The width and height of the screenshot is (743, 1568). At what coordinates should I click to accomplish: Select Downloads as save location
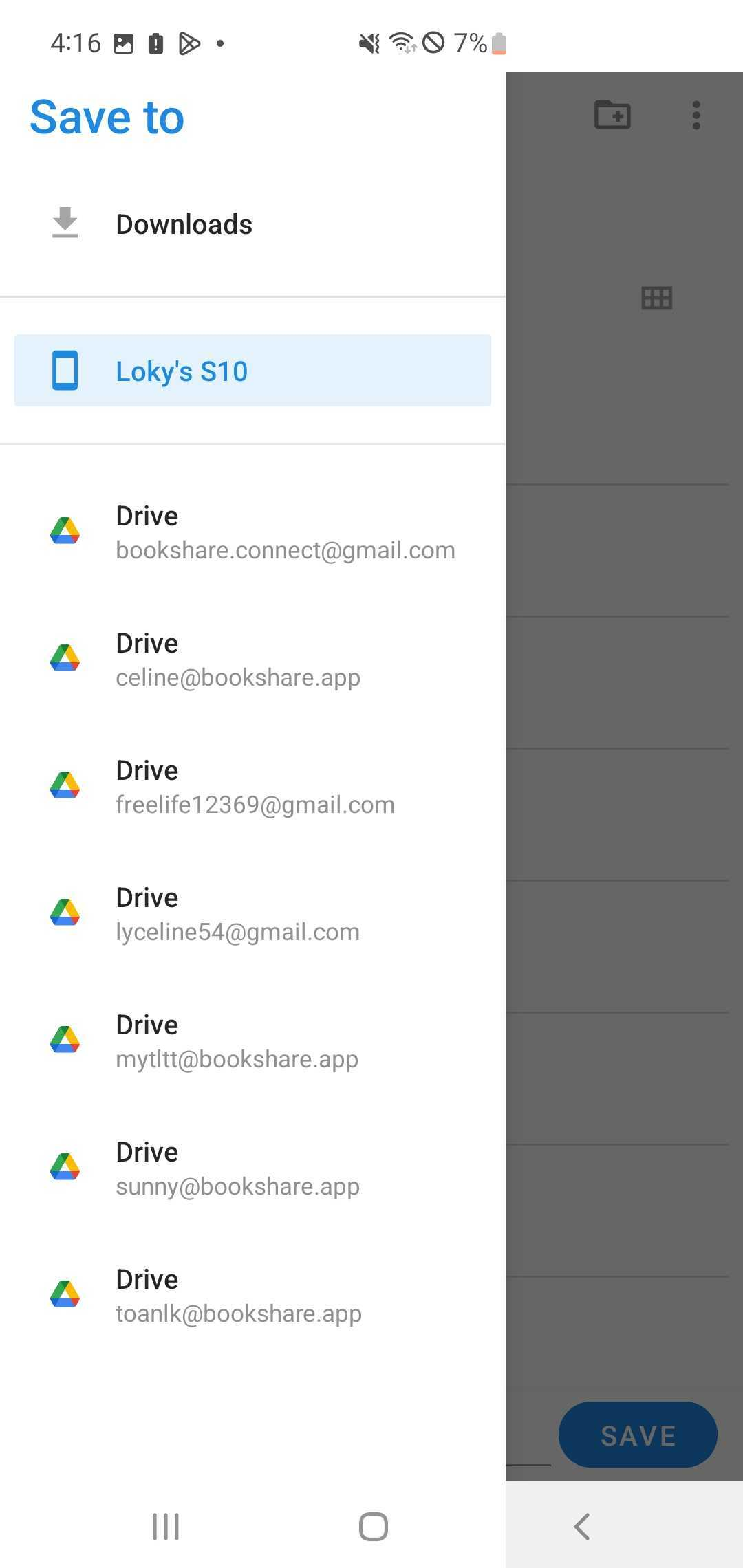252,224
